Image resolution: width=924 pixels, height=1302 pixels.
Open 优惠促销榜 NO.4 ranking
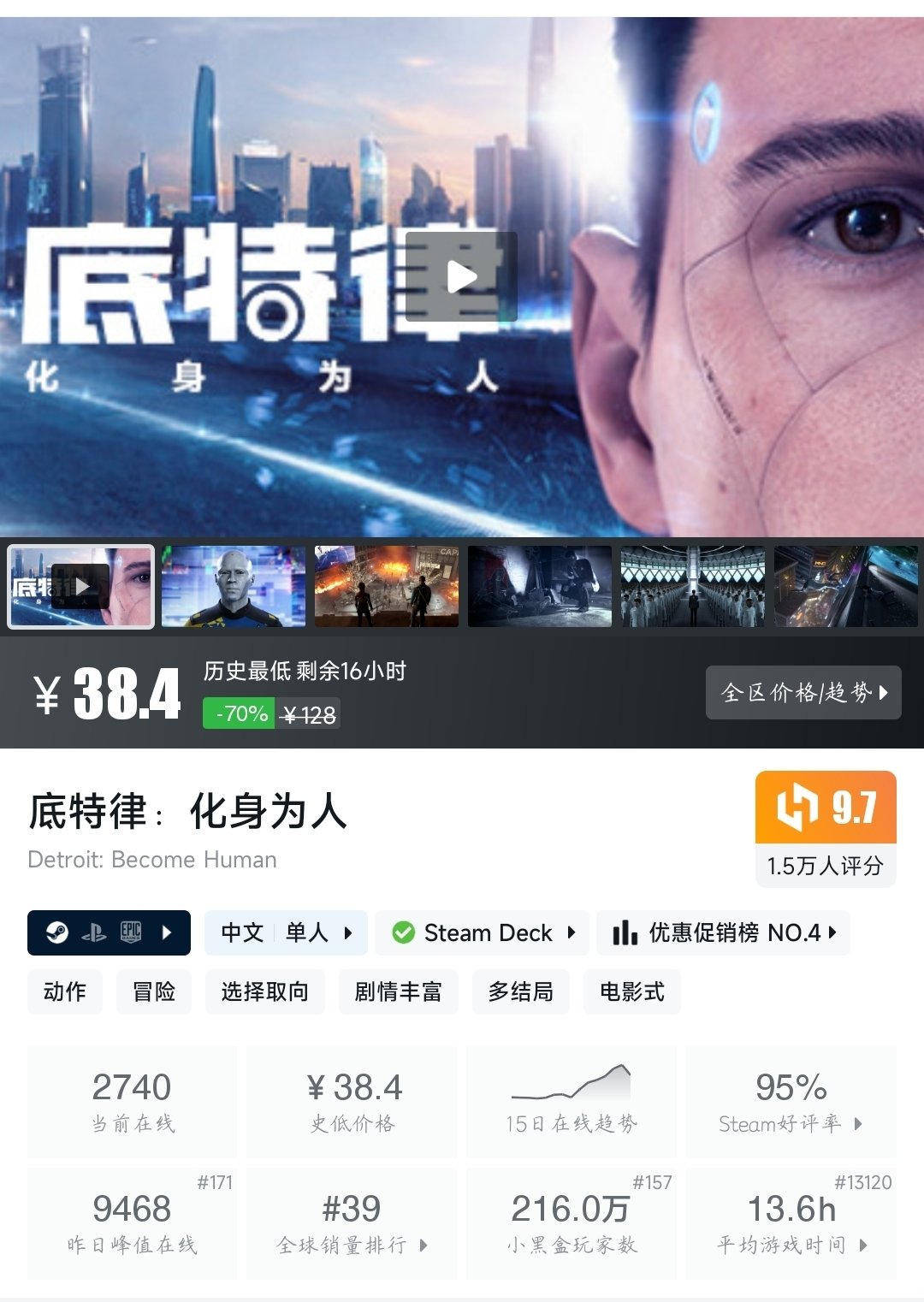point(723,932)
